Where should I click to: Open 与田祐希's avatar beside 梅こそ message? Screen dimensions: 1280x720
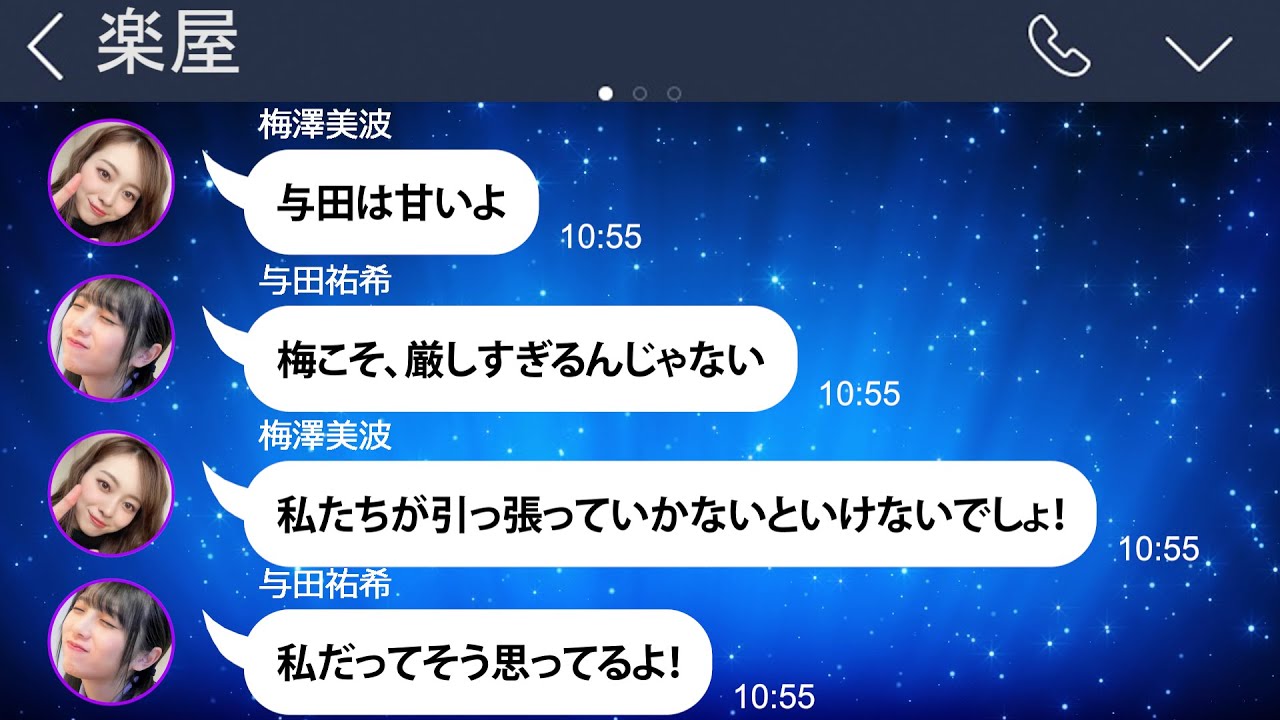click(x=111, y=338)
